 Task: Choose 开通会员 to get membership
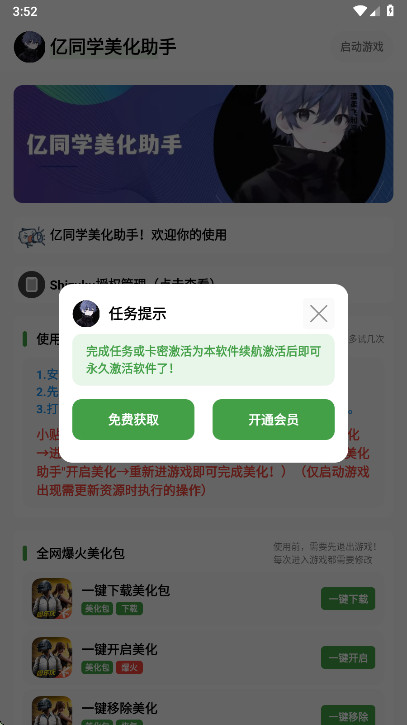pos(273,419)
